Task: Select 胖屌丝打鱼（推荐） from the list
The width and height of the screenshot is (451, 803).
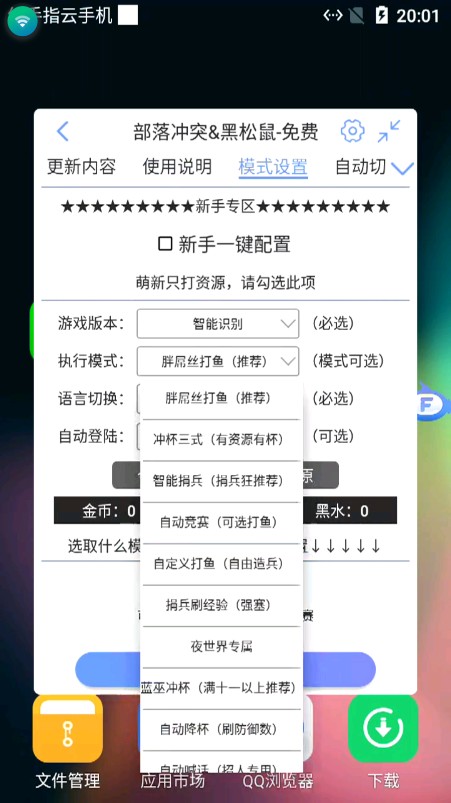Action: click(221, 398)
